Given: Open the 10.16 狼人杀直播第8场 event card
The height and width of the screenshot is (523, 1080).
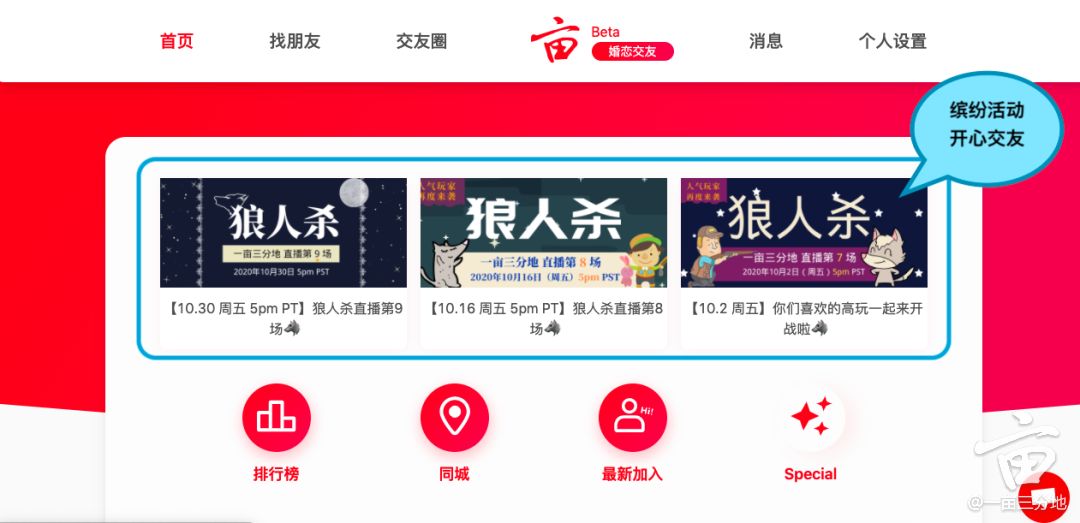Looking at the screenshot, I should coord(543,263).
